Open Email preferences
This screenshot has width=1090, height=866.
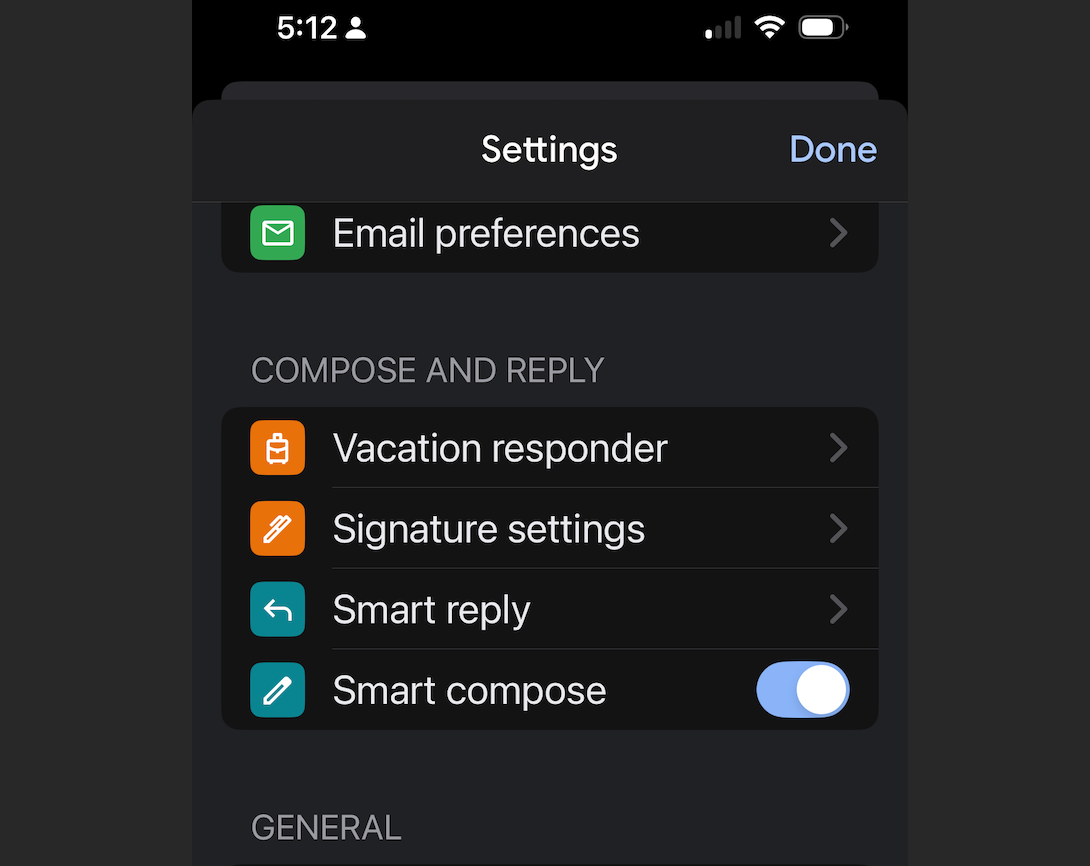548,234
